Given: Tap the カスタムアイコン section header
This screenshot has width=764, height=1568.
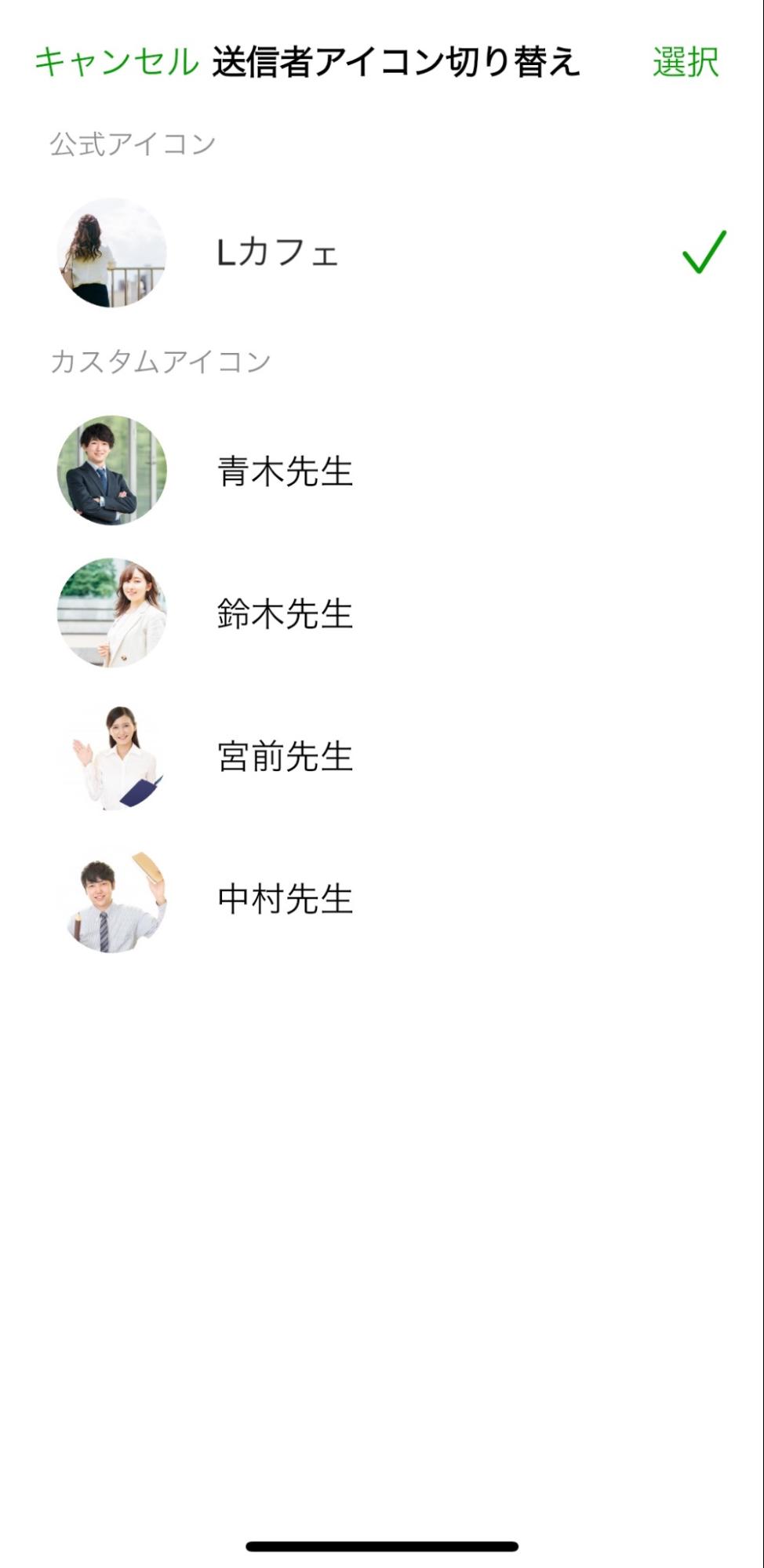Looking at the screenshot, I should coord(161,358).
